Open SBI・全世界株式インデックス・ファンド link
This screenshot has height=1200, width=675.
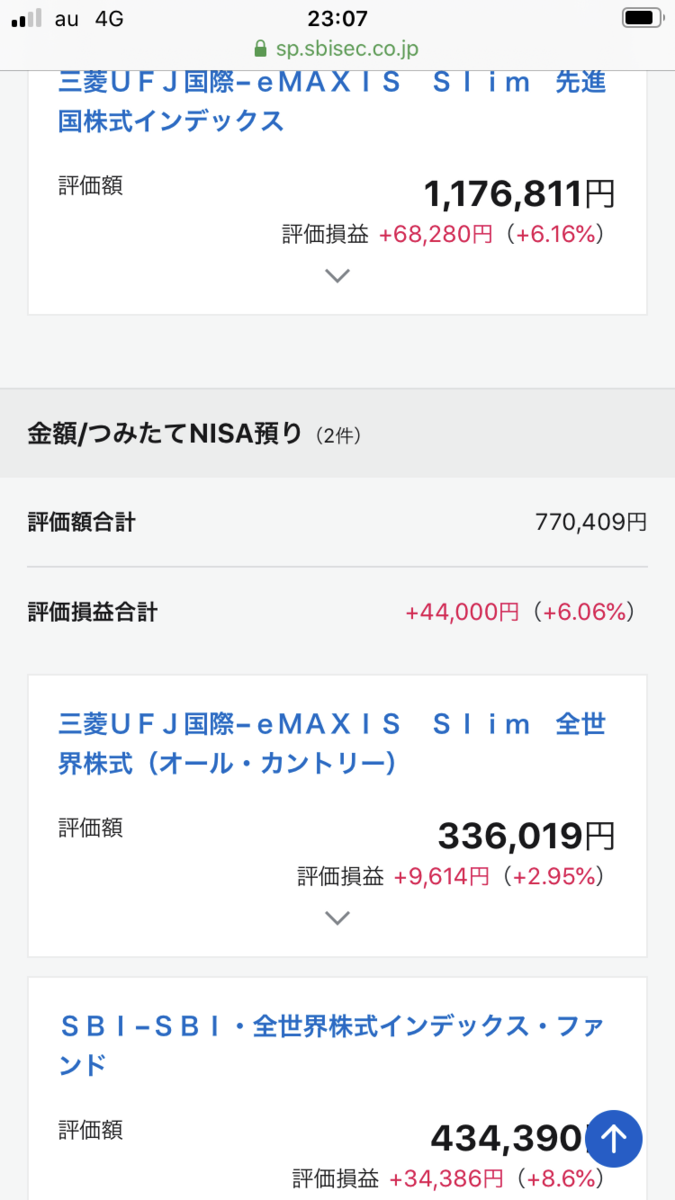point(332,1045)
